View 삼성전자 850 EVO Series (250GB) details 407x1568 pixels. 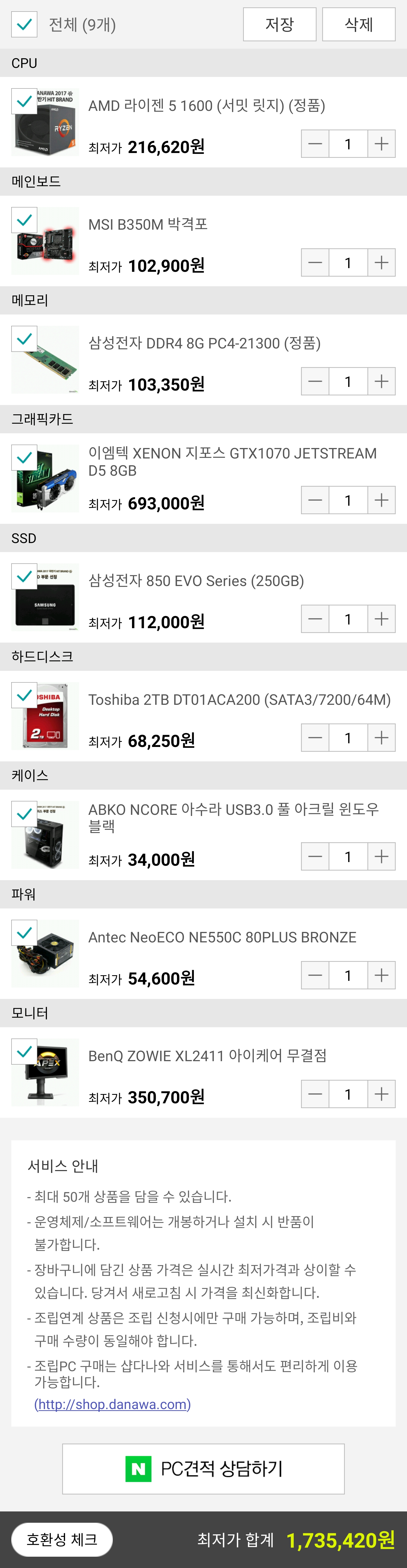pos(196,581)
